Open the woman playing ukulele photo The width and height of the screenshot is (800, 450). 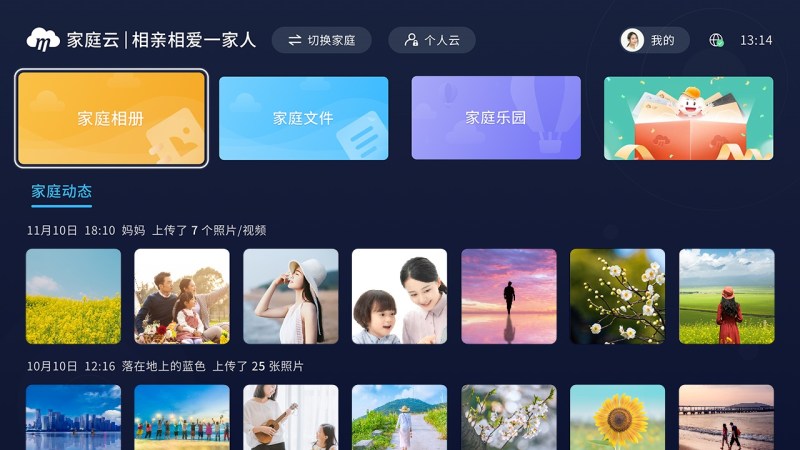point(291,417)
